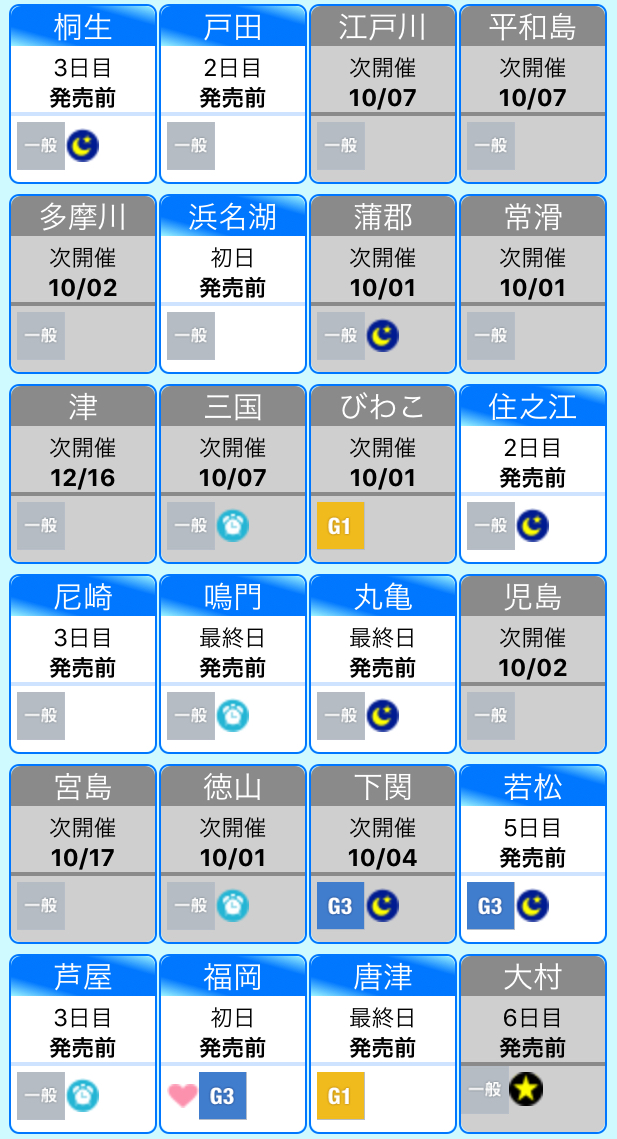Open the 浜名湖 venue card
Image resolution: width=617 pixels, height=1139 pixels.
pos(233,284)
